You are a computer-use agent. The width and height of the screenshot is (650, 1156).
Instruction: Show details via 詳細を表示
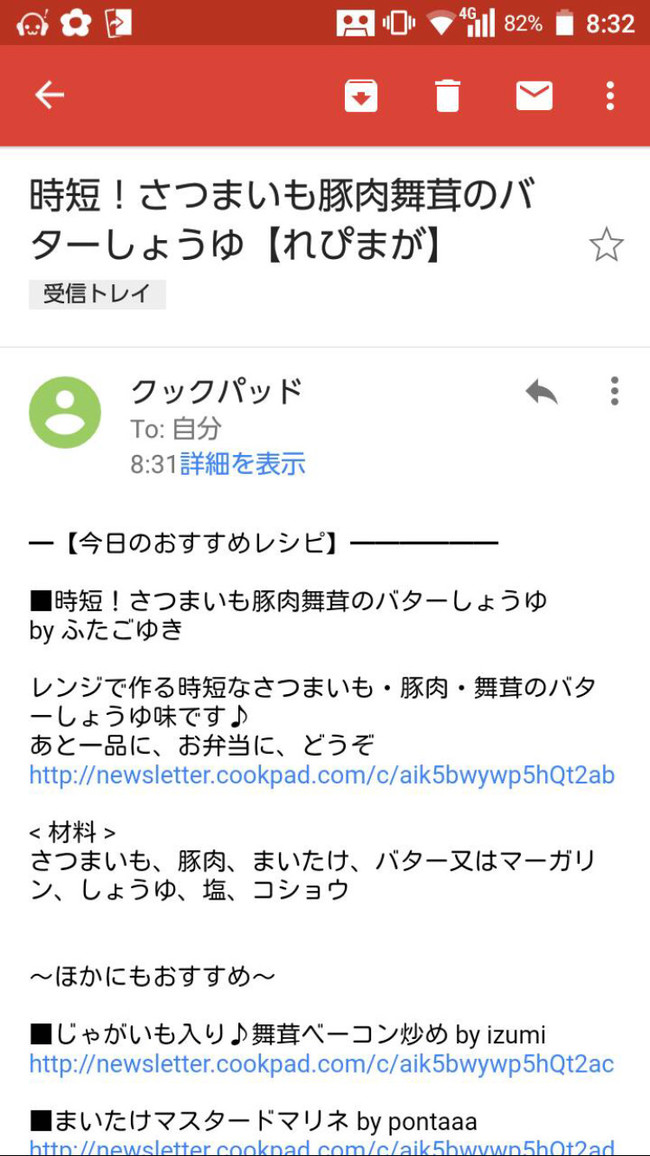point(243,464)
